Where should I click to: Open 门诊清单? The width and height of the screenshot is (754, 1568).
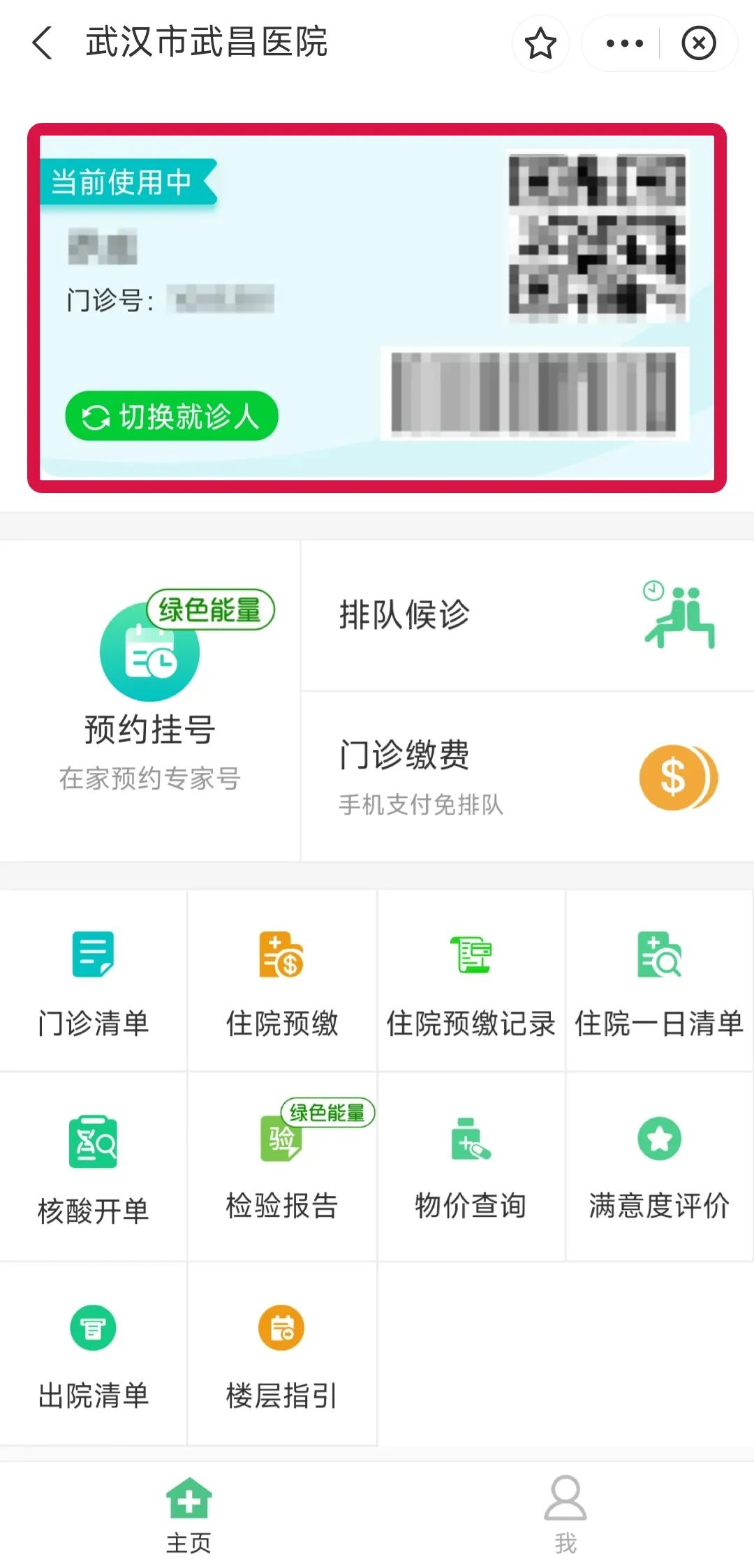(94, 980)
